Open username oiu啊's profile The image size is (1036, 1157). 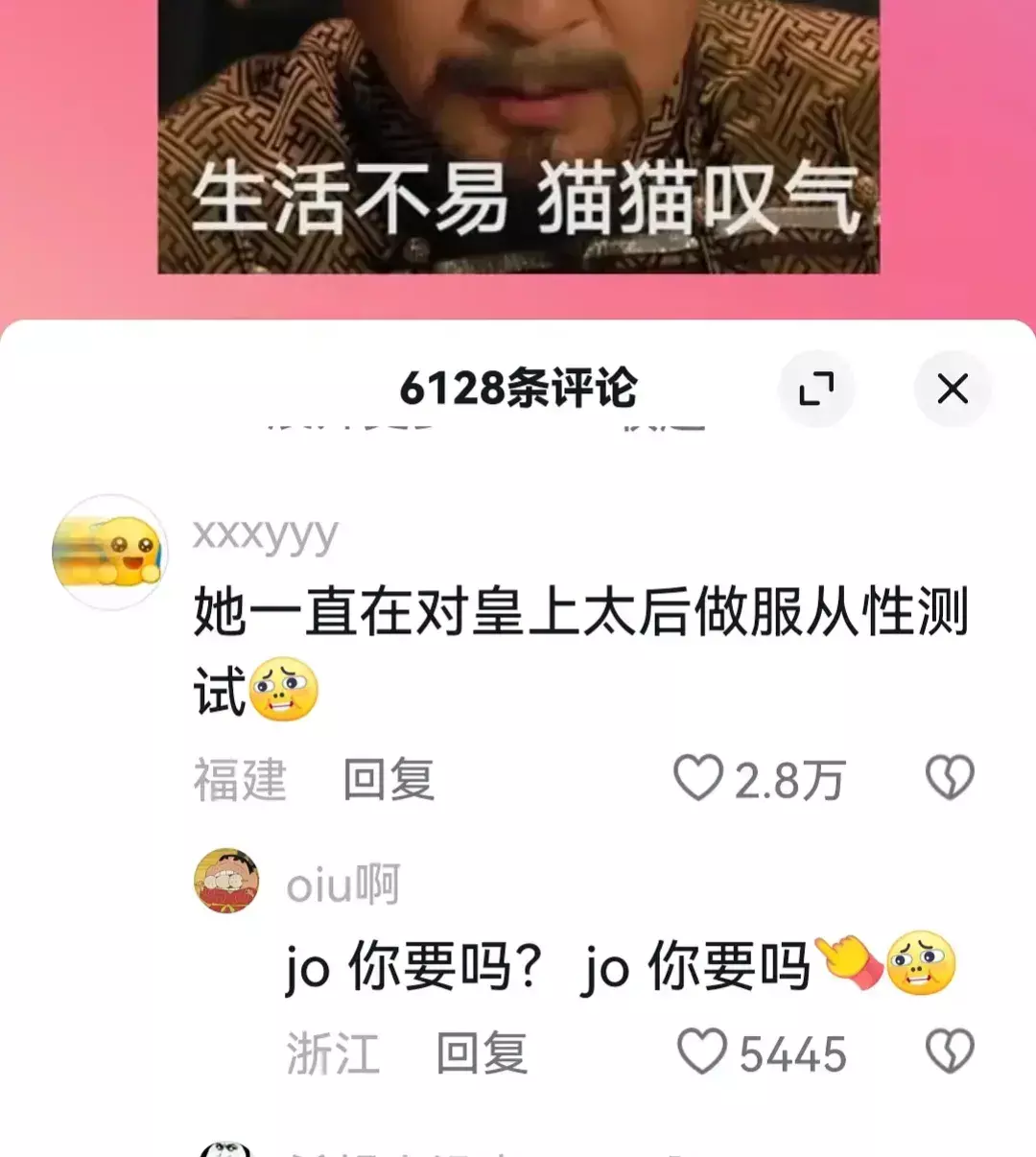tap(342, 885)
